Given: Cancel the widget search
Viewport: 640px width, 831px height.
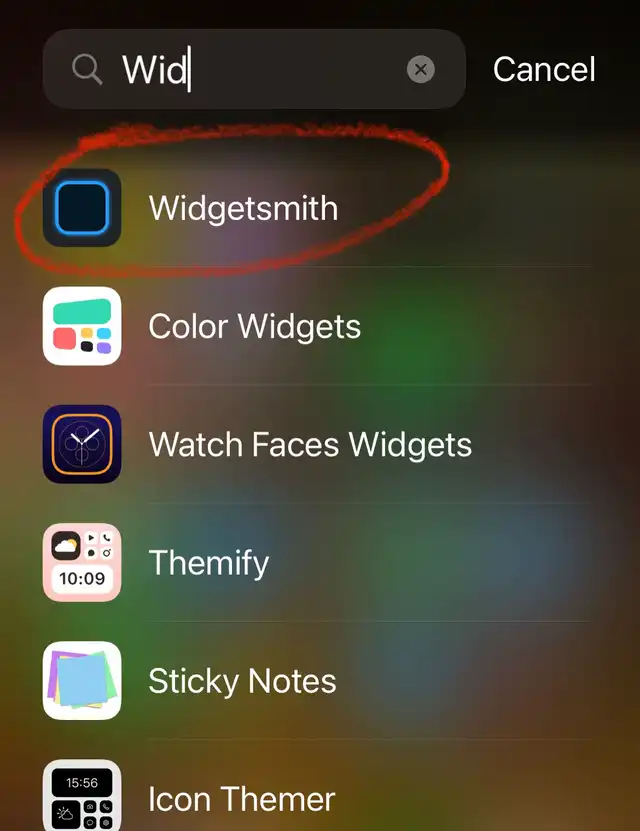Looking at the screenshot, I should (544, 70).
